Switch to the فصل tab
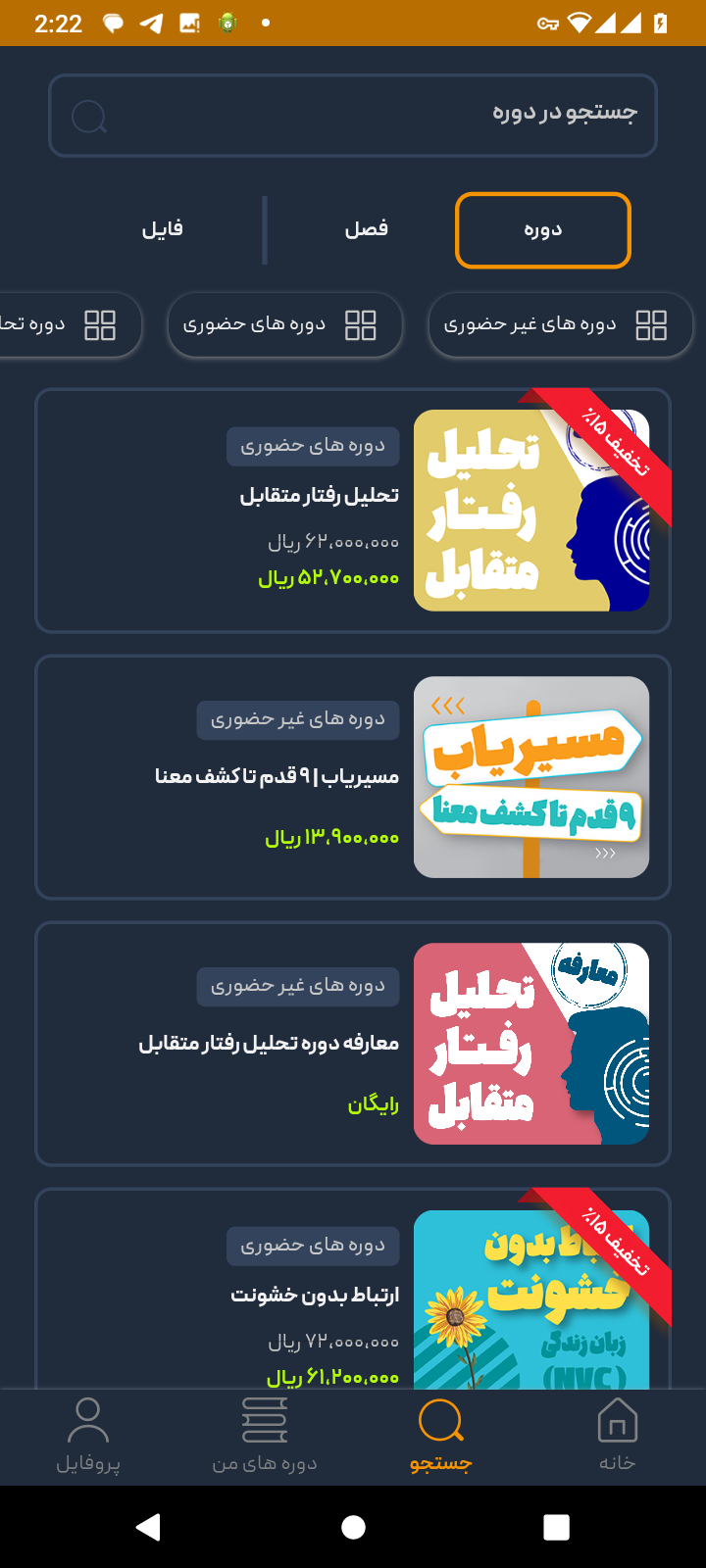706x1568 pixels. coord(366,230)
